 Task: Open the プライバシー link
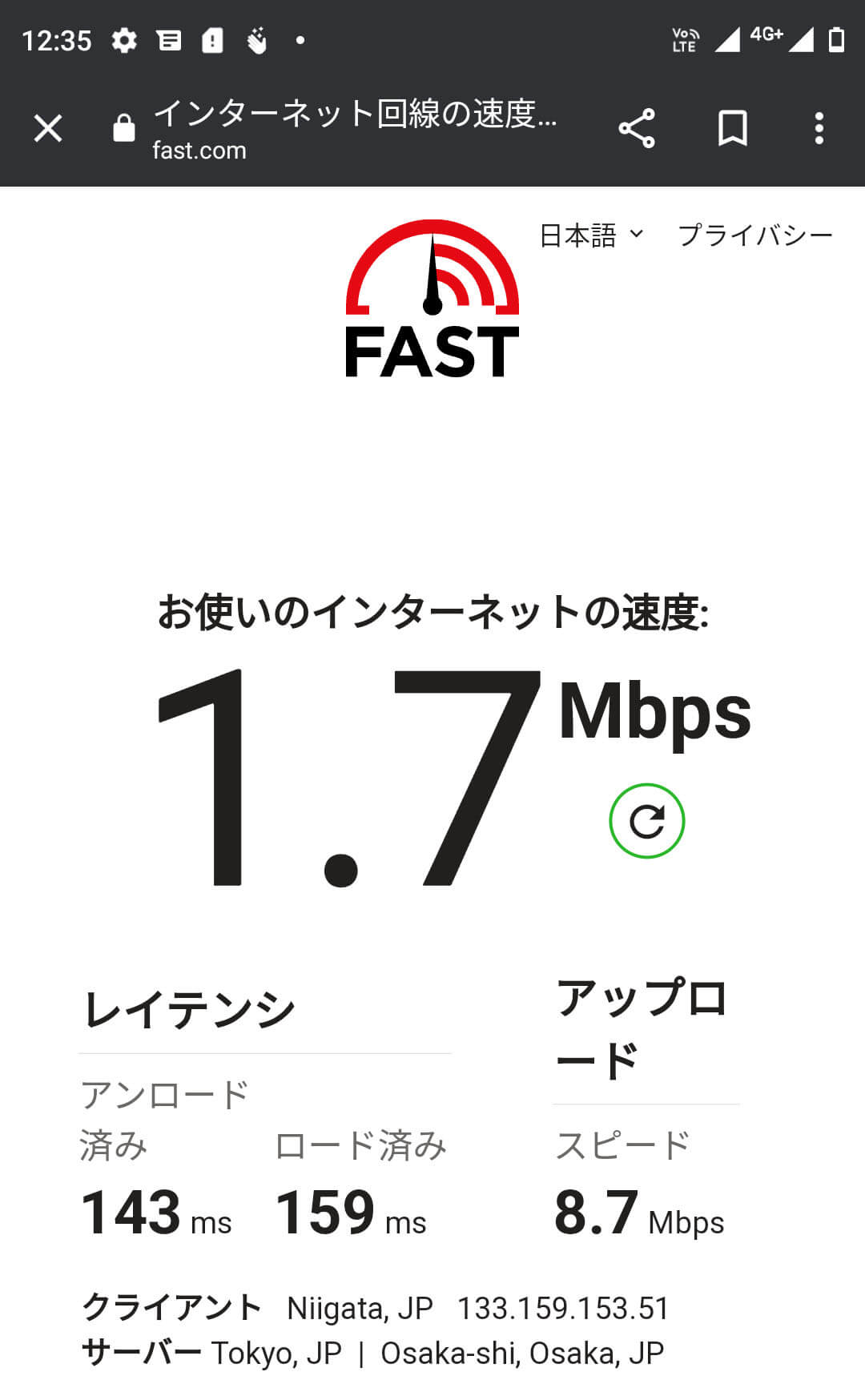tap(755, 235)
